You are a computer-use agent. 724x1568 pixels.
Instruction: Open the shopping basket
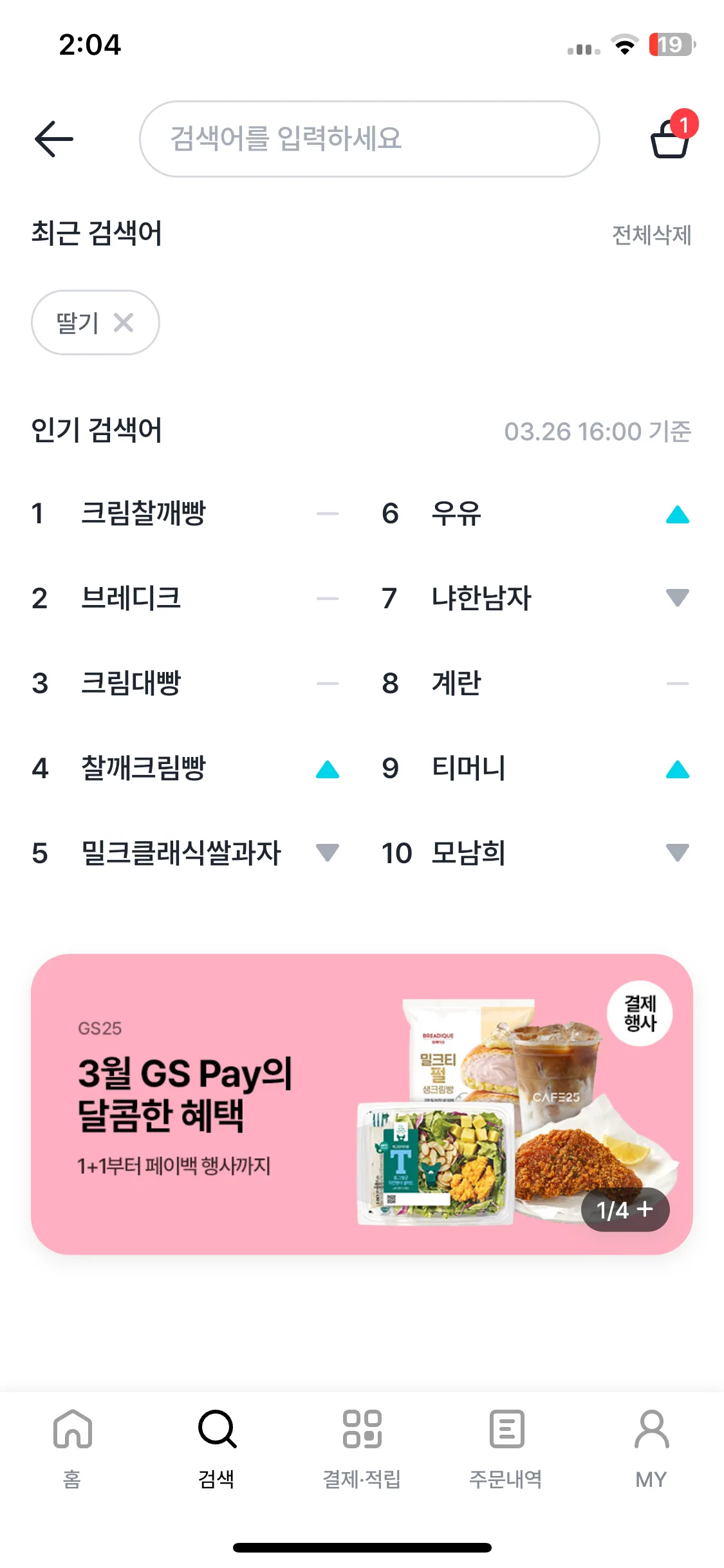pos(671,138)
